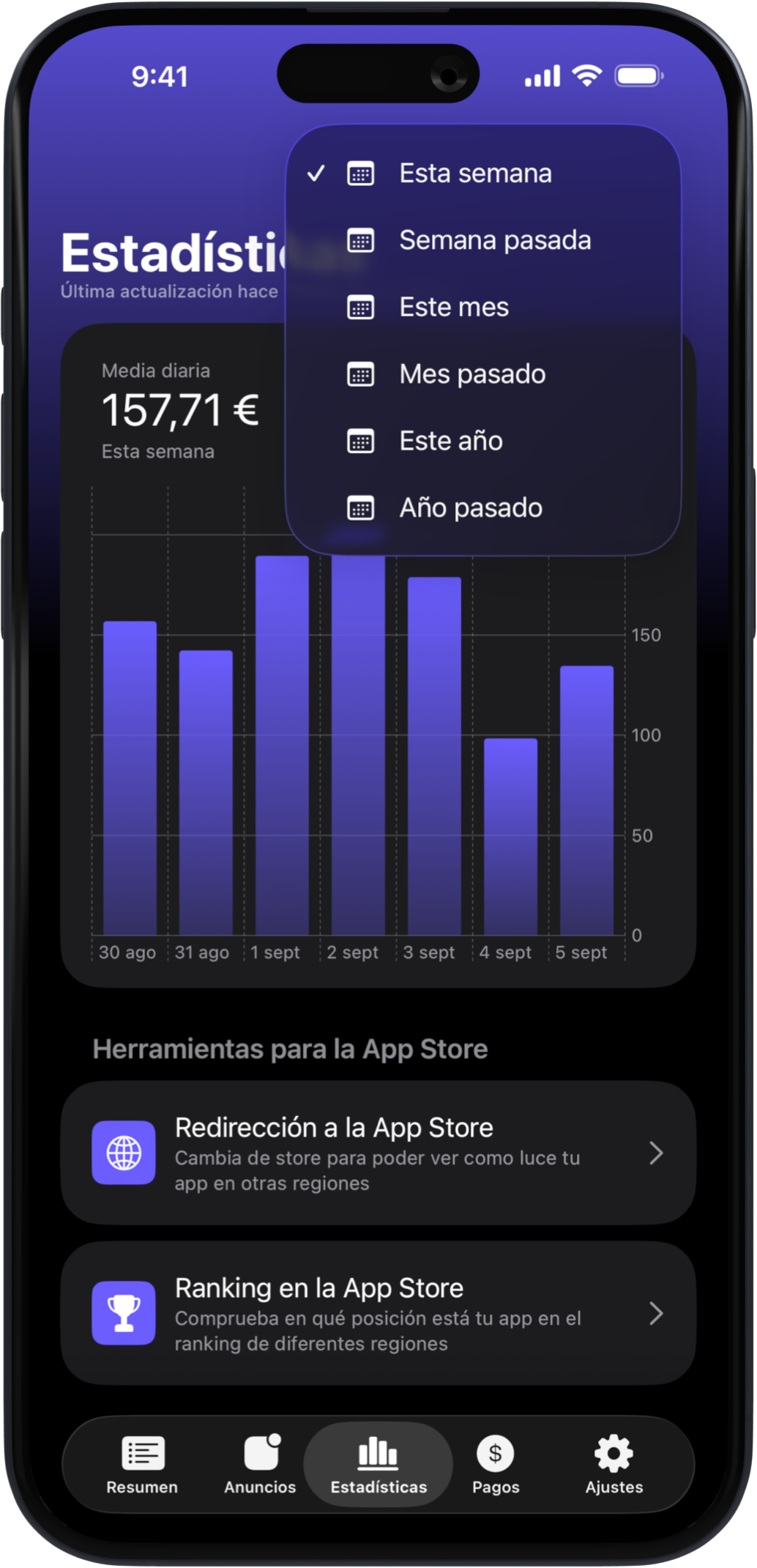Open Ranking en la App Store
This screenshot has height=1568, width=757.
pyautogui.click(x=378, y=1313)
